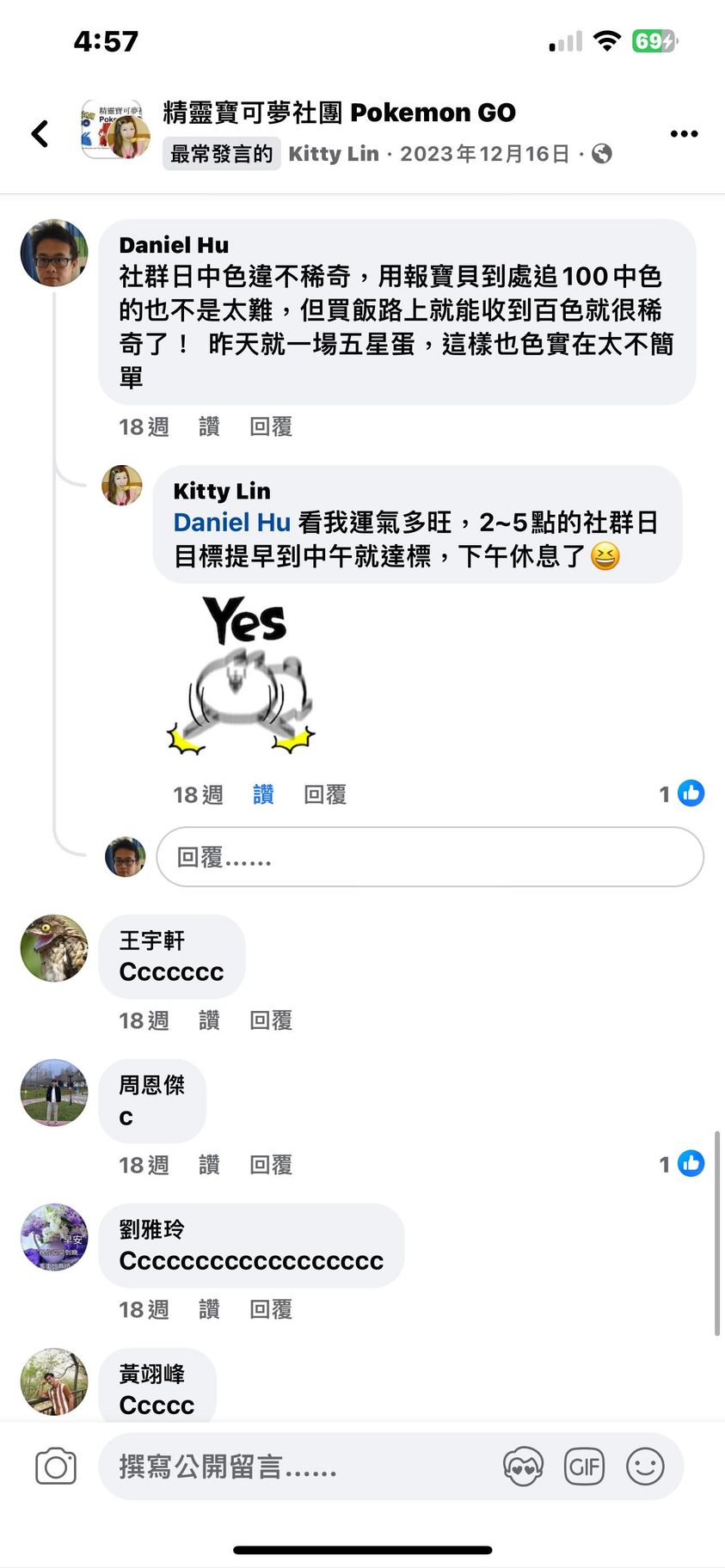725x1568 pixels.
Task: Open the three-dot overflow menu
Action: click(x=684, y=133)
